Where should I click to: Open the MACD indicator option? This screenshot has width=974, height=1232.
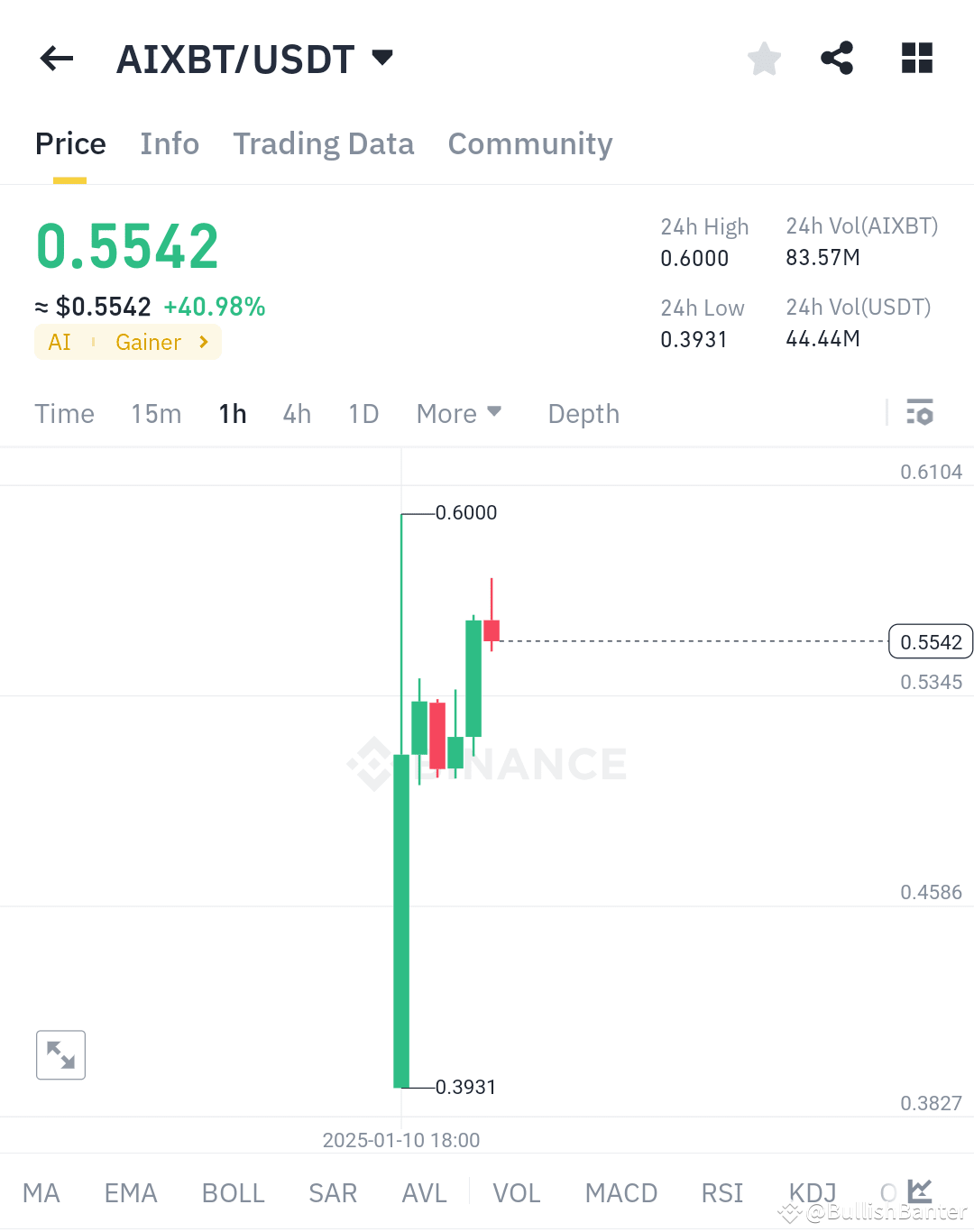(620, 1192)
